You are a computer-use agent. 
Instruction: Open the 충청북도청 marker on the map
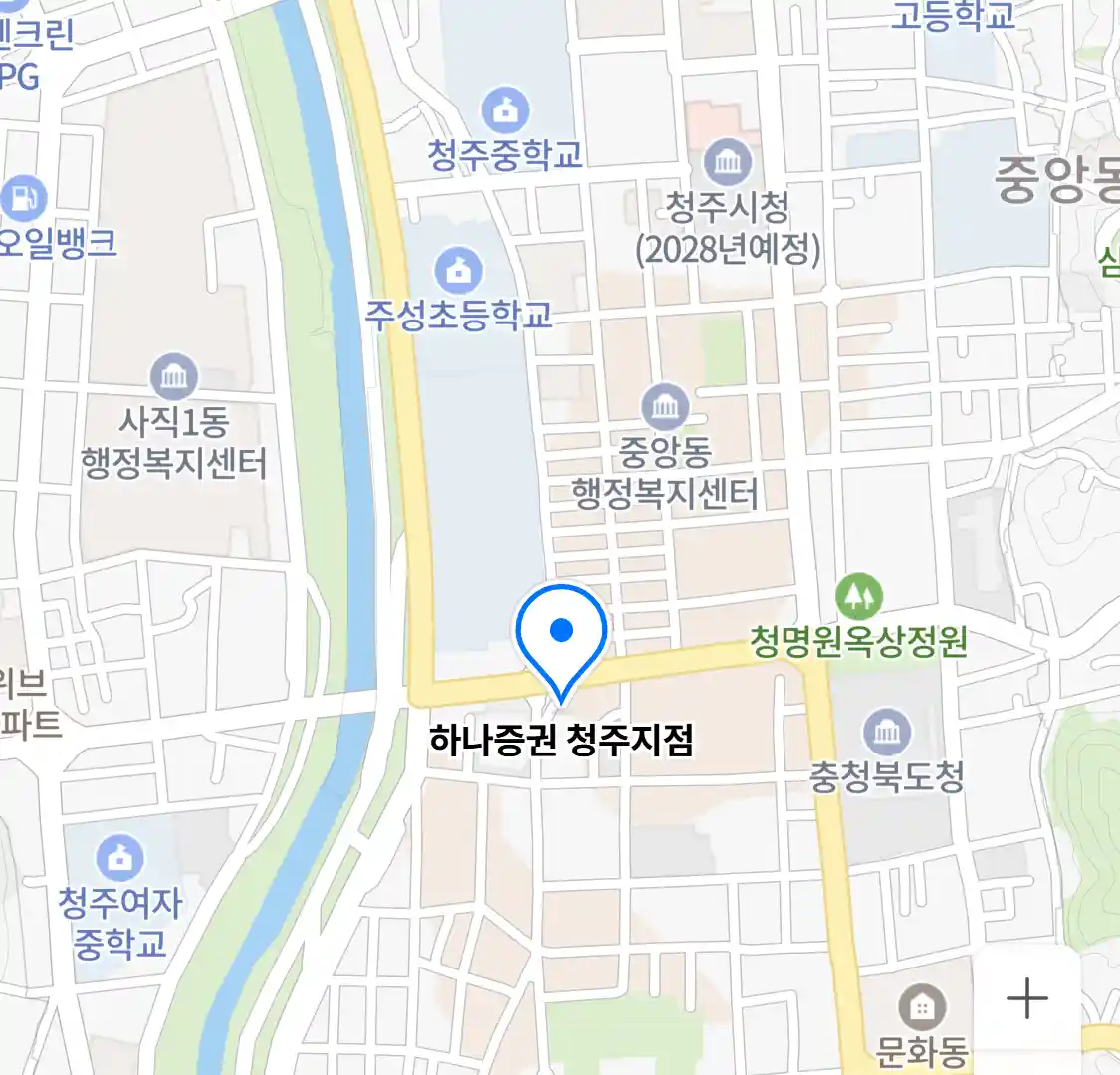[886, 734]
